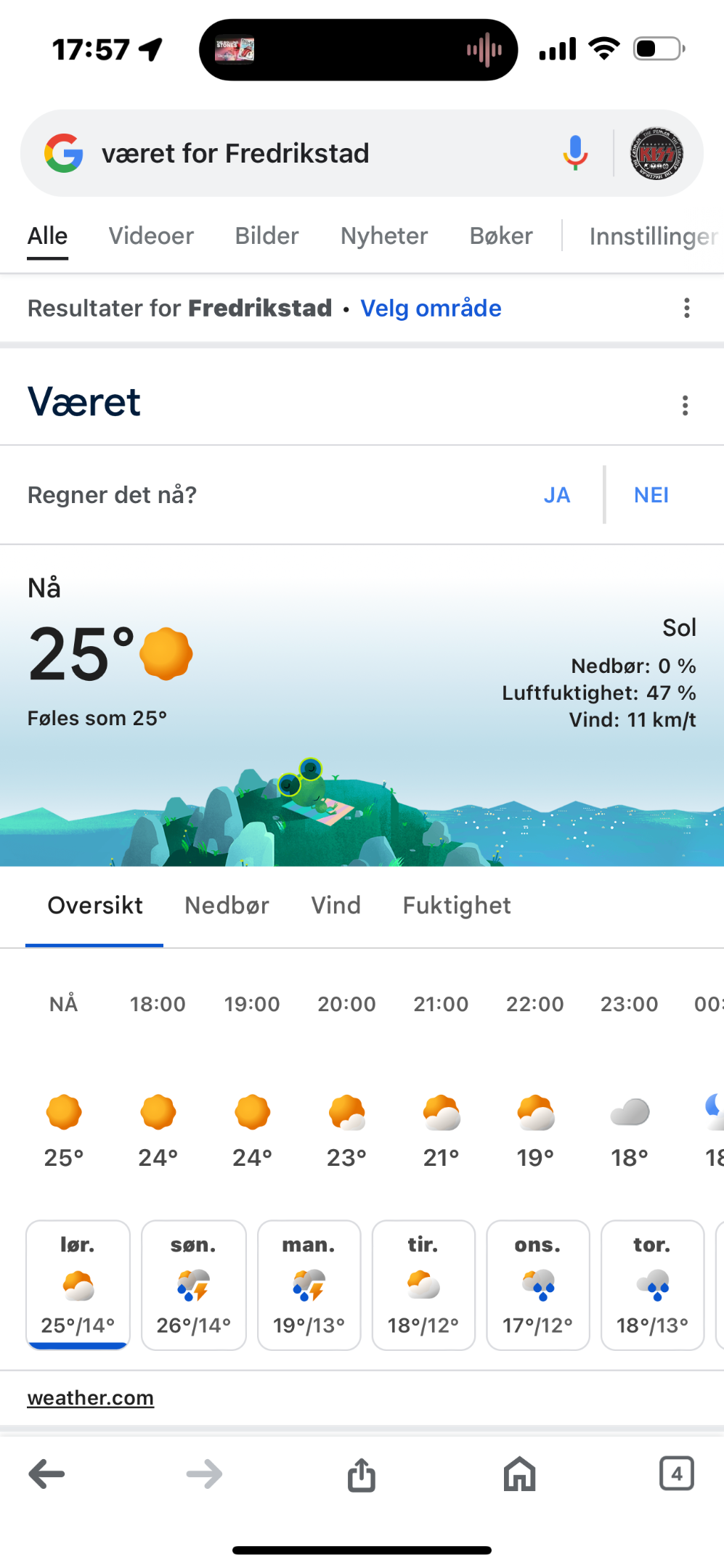This screenshot has height=1568, width=724.
Task: Open the tab switcher showing 4 tabs
Action: click(x=676, y=1474)
